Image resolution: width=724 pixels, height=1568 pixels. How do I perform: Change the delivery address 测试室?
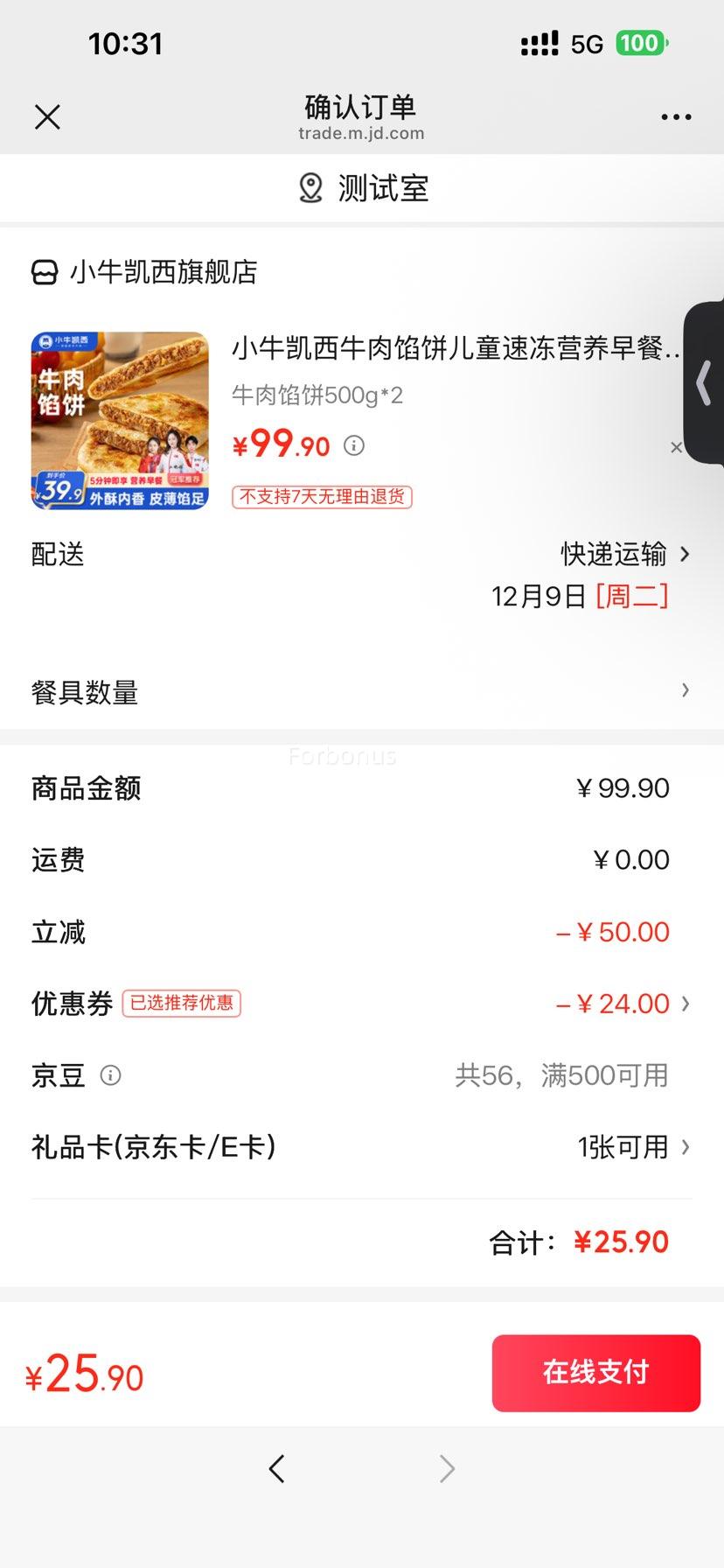pos(362,188)
